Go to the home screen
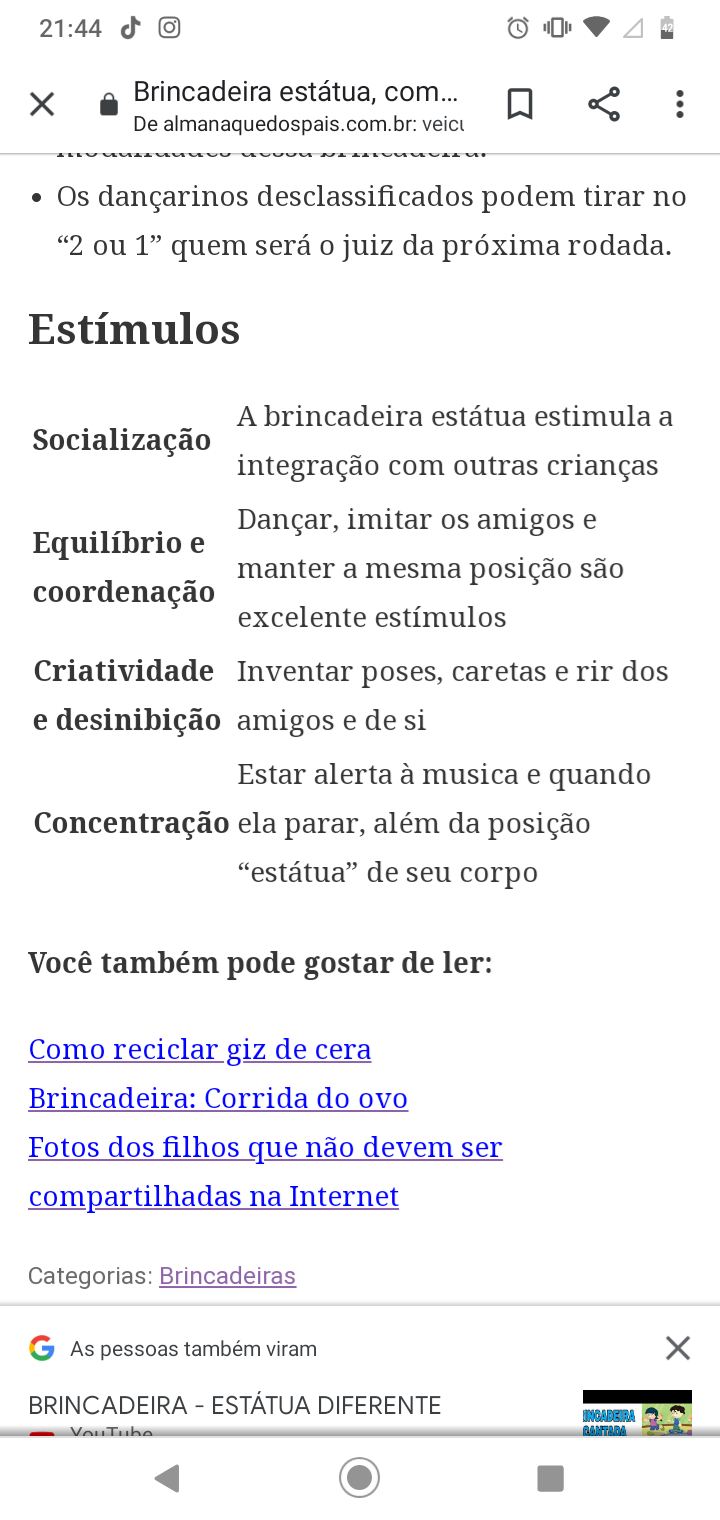 (360, 1478)
